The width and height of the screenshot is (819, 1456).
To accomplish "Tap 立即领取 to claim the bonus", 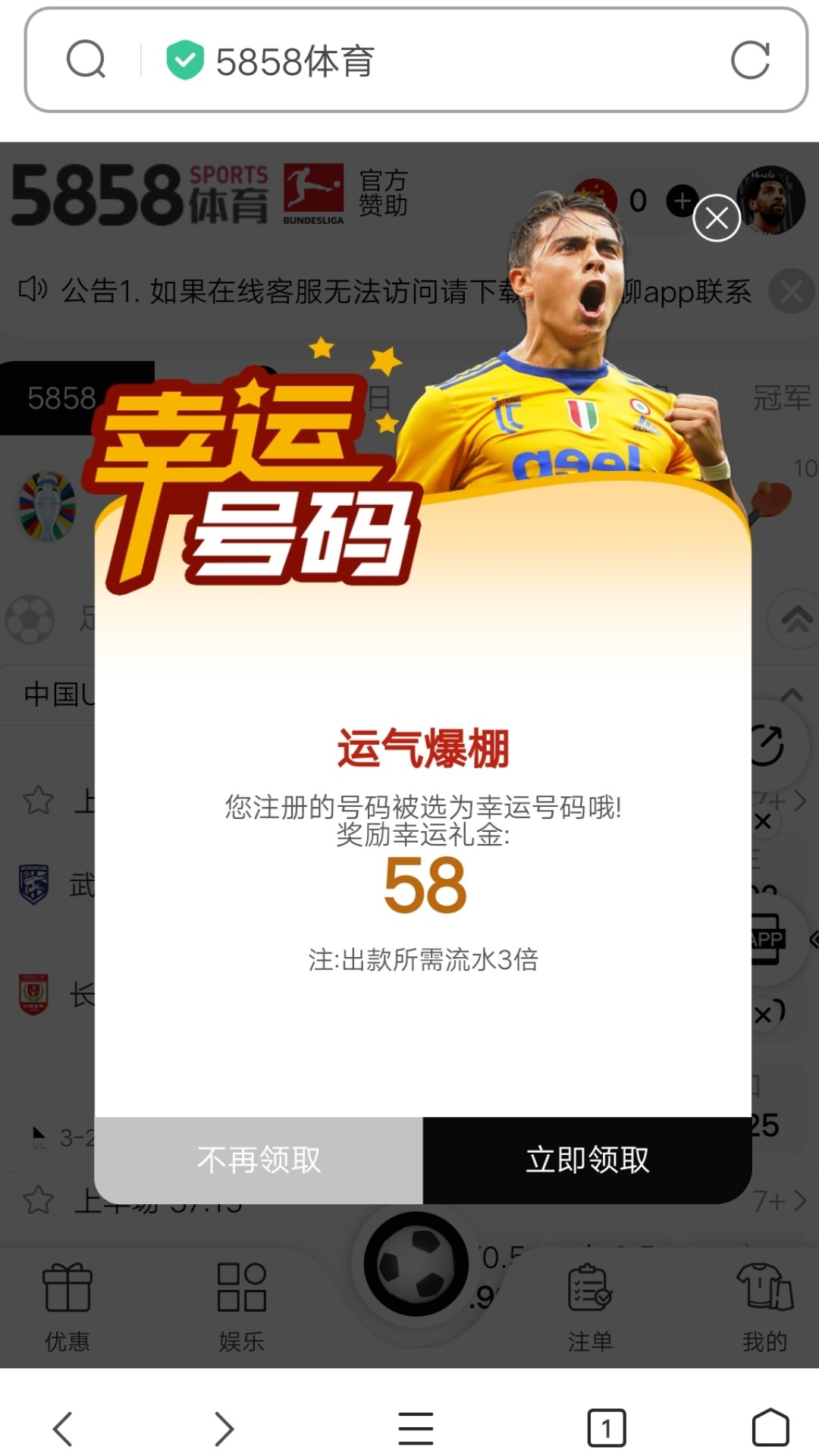I will (587, 1159).
